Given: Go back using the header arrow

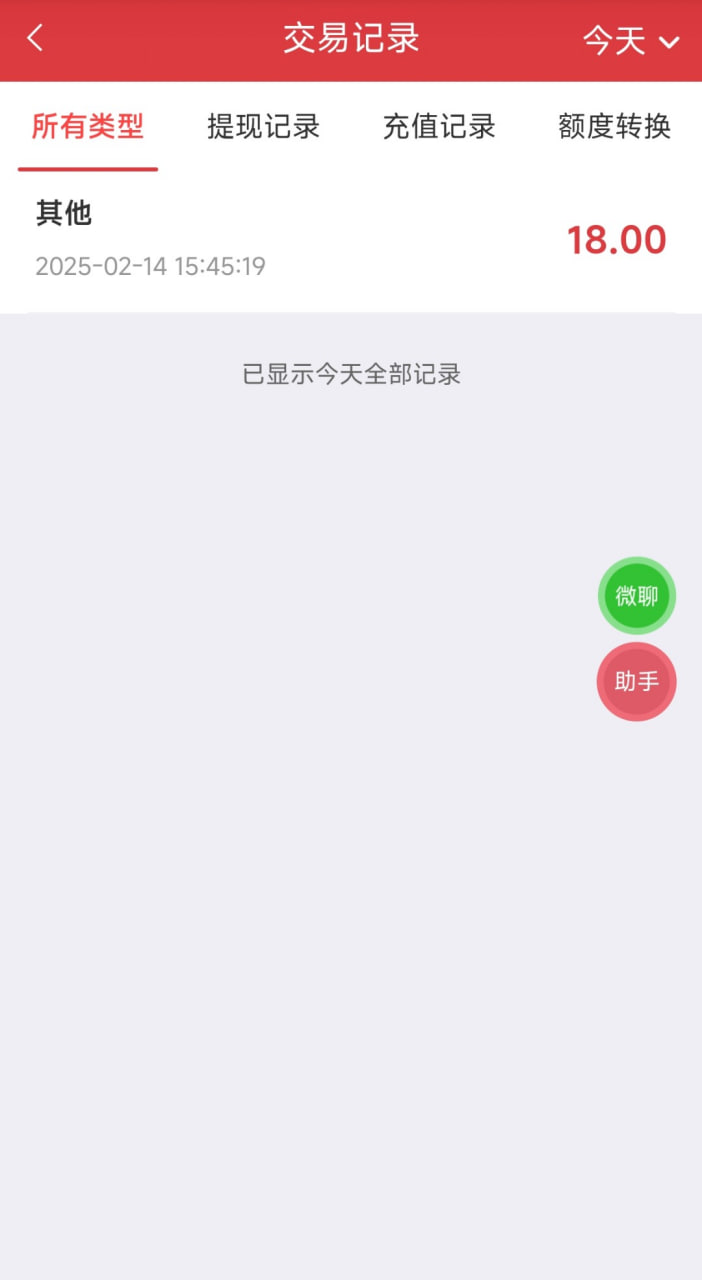Looking at the screenshot, I should point(35,39).
